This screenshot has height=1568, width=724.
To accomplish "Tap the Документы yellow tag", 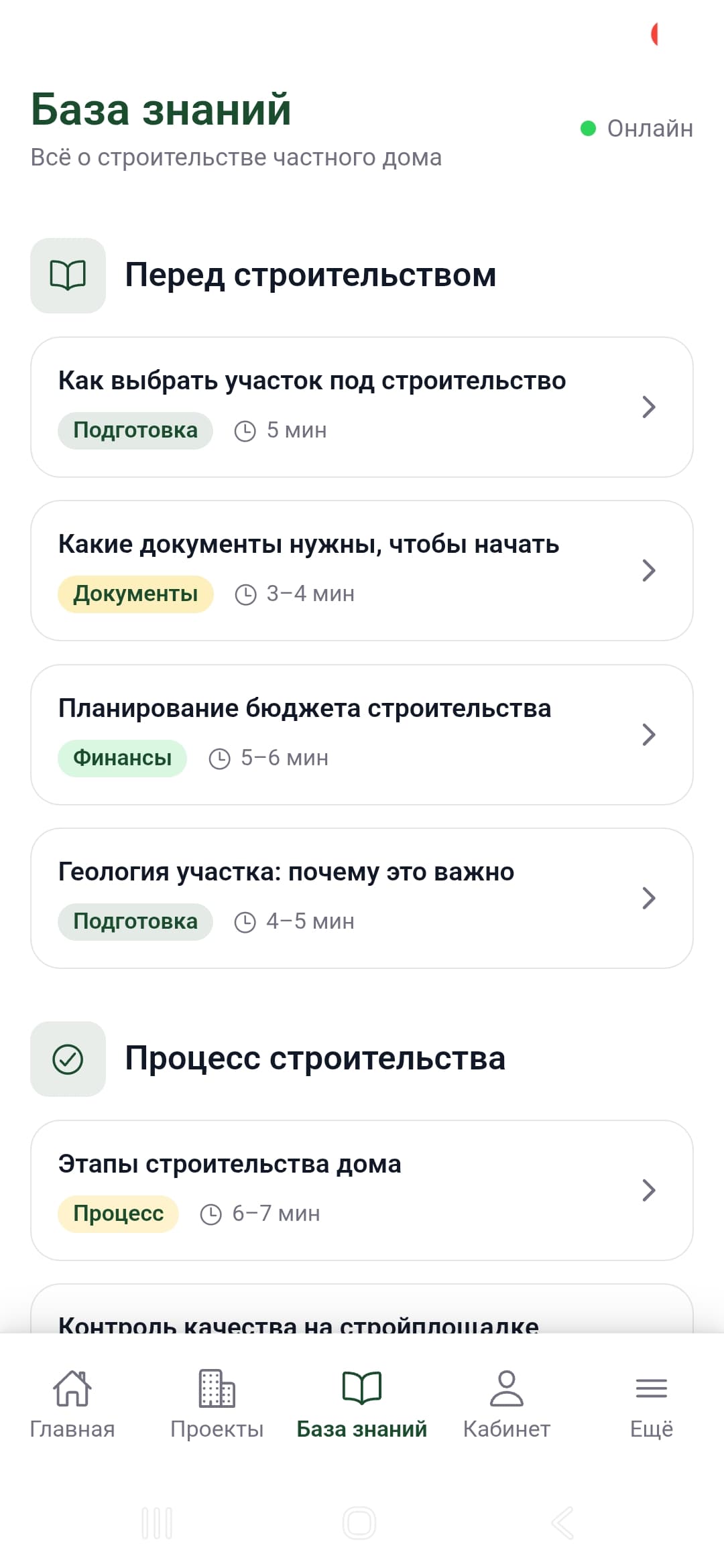I will point(135,594).
